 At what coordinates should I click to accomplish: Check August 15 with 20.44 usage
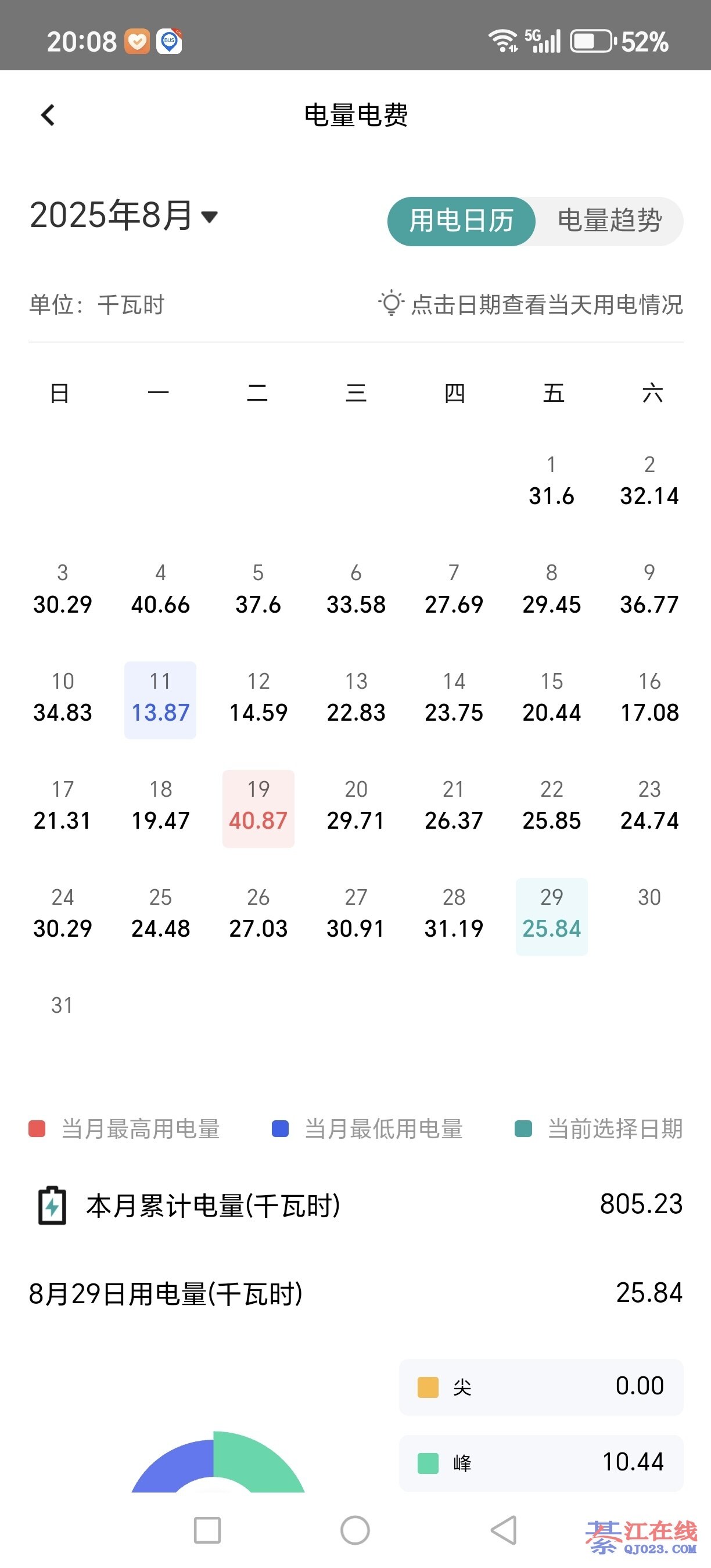click(x=551, y=698)
